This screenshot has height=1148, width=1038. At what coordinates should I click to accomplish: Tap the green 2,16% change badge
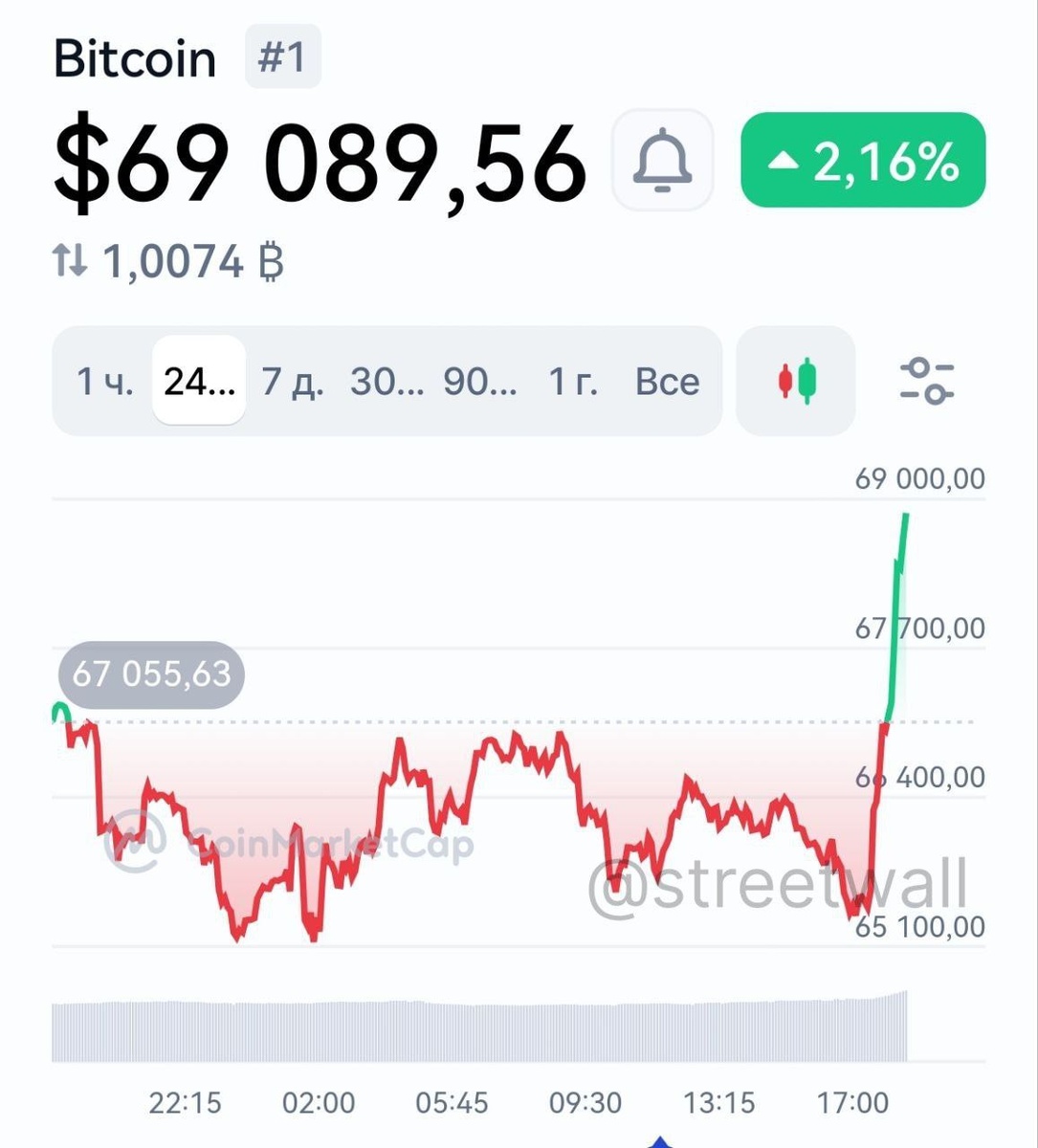click(x=863, y=161)
